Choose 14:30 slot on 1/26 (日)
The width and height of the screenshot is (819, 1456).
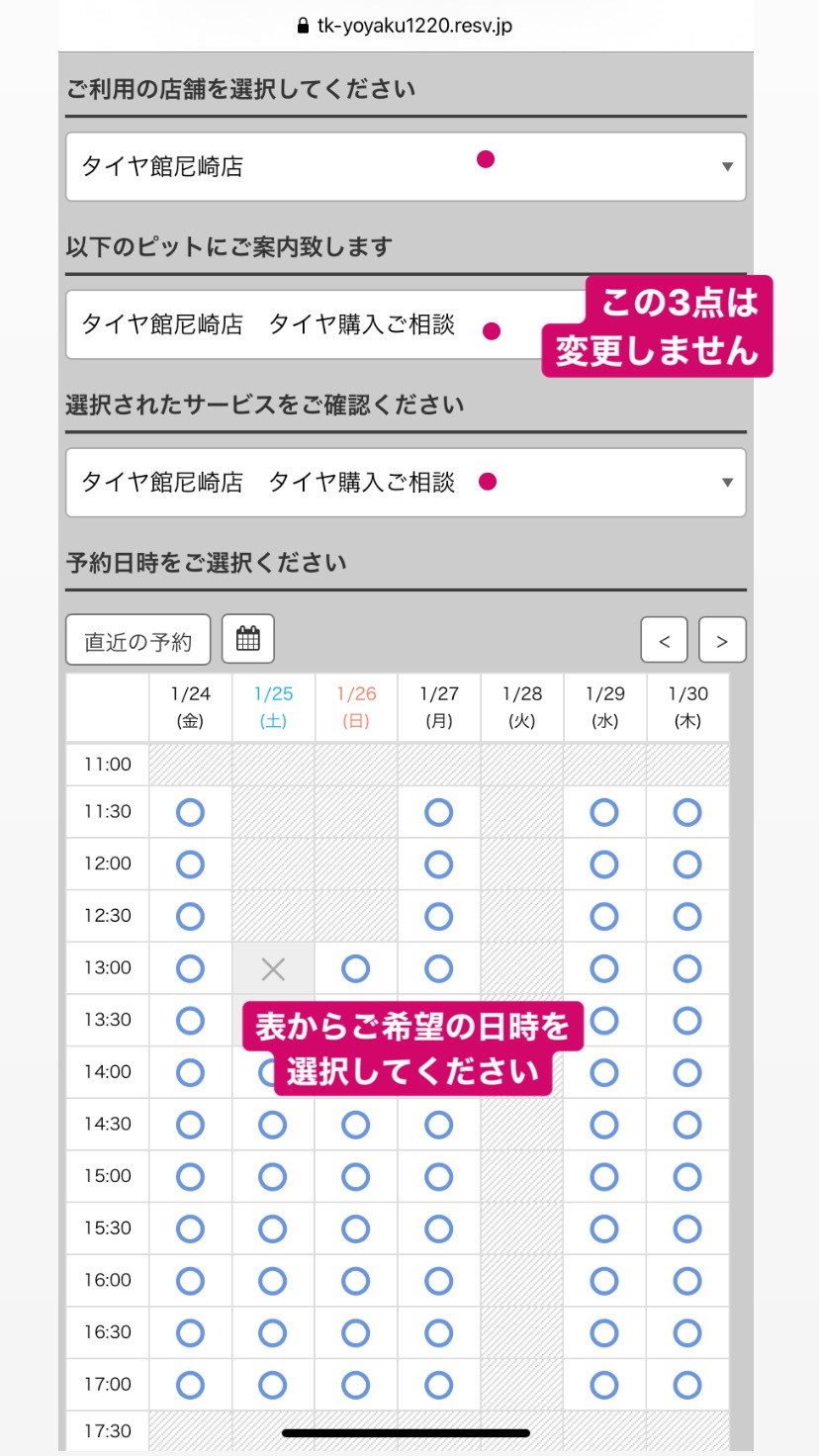[356, 1125]
